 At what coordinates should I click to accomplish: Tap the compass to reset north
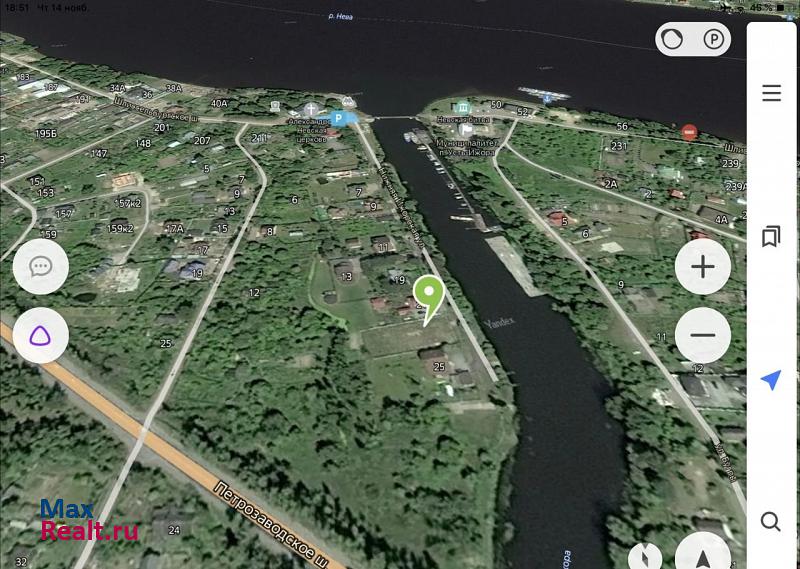(x=646, y=557)
